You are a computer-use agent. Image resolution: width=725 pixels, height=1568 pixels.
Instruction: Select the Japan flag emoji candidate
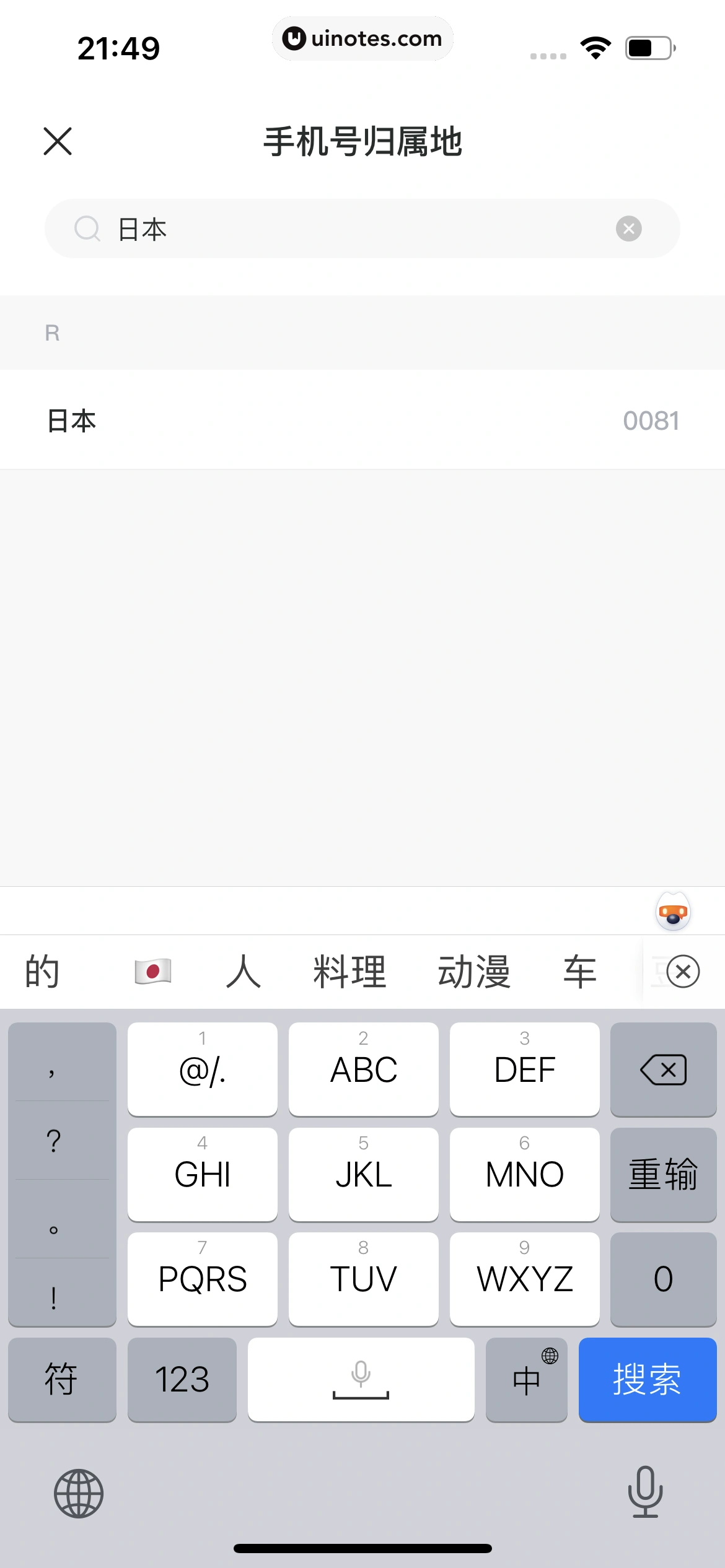tap(152, 970)
